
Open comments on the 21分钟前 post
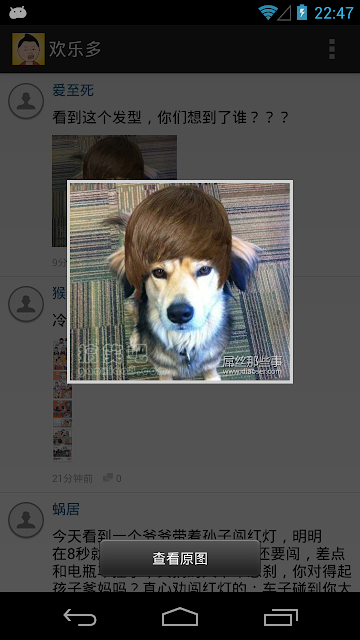click(112, 478)
